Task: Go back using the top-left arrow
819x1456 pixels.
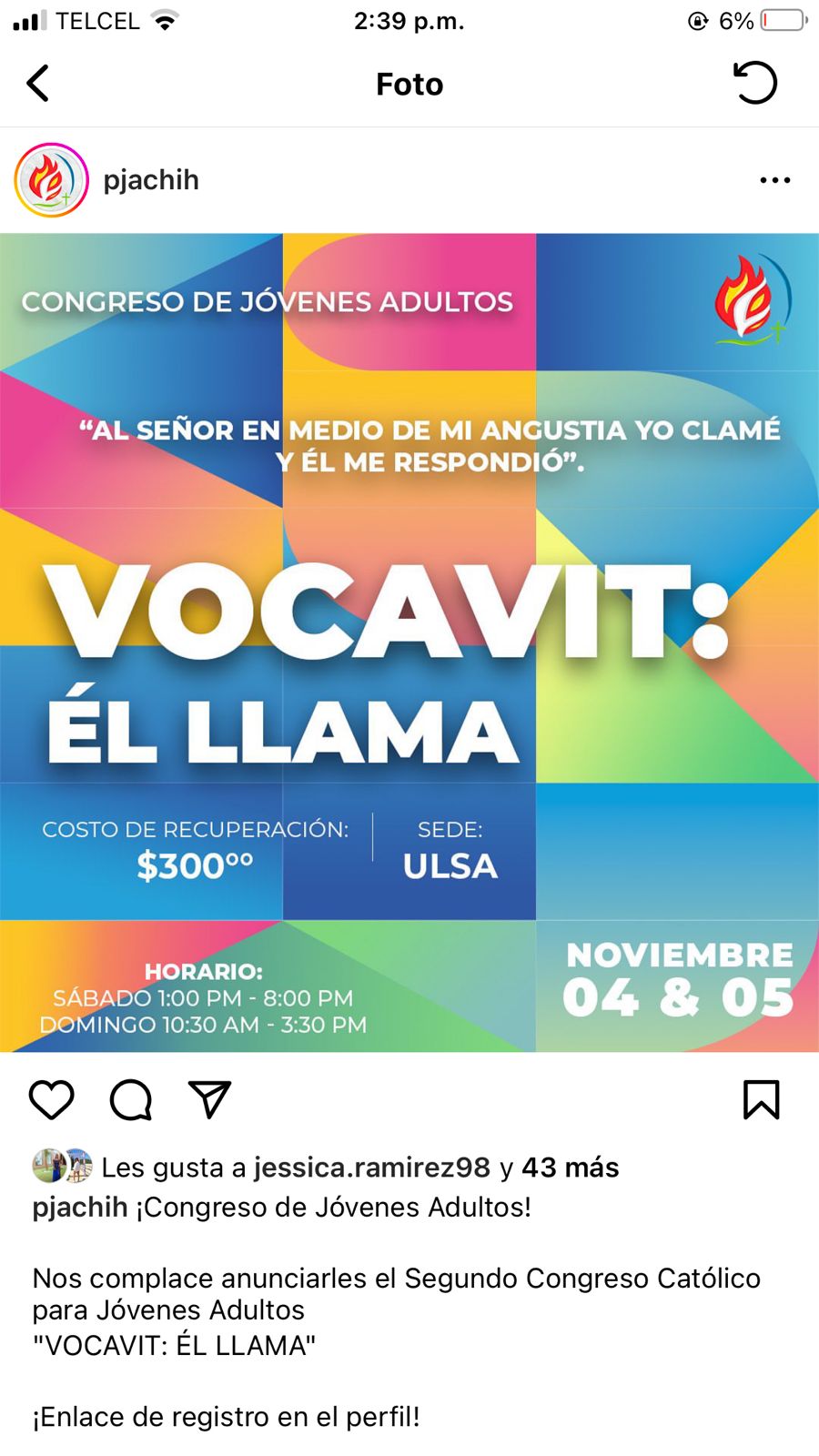Action: 37,84
